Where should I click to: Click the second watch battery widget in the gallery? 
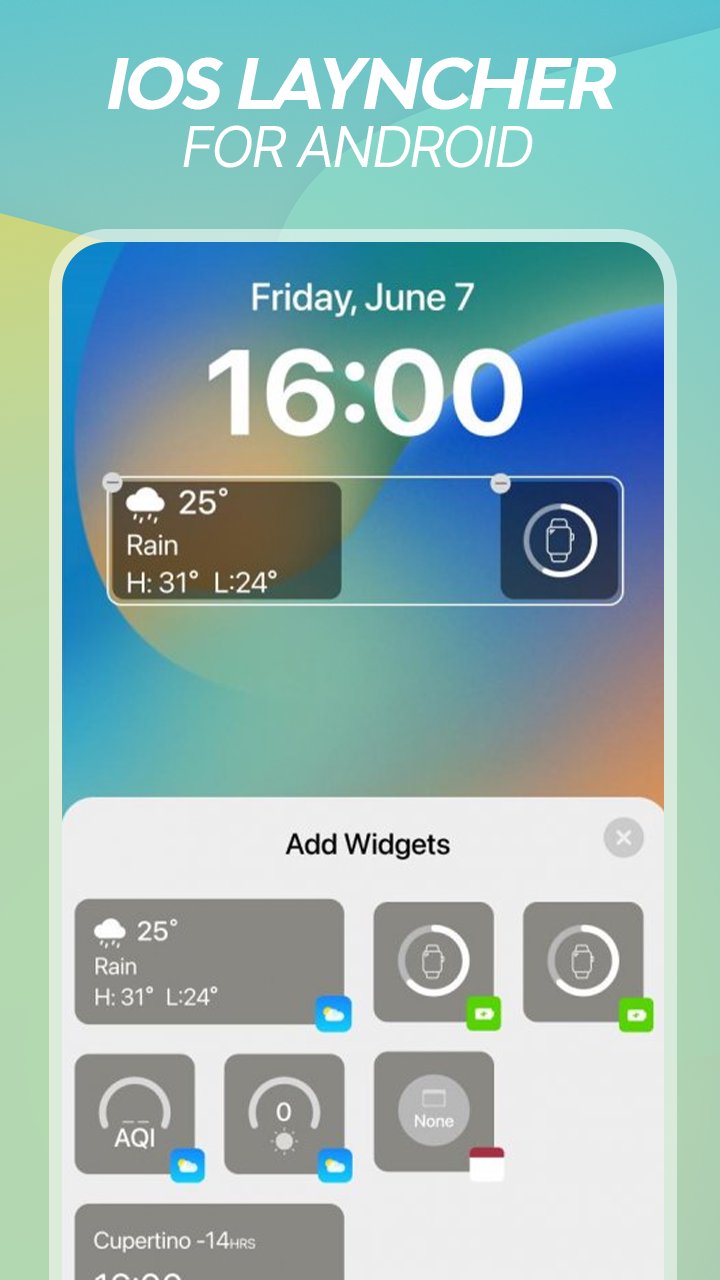pos(586,963)
